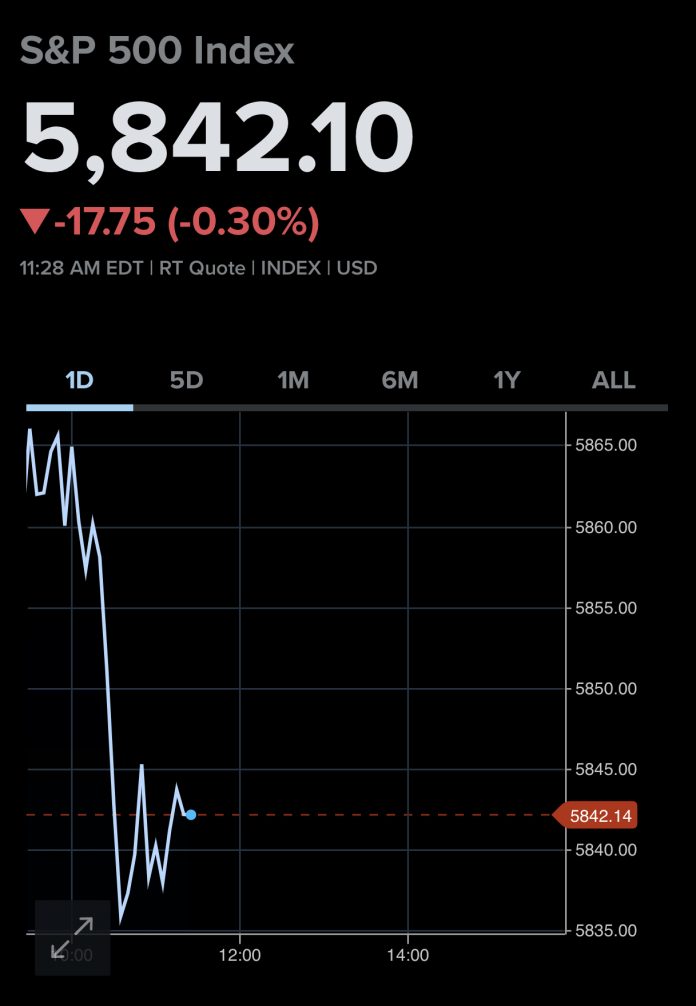Expand the chart to fullscreen
The image size is (696, 1006).
tap(72, 937)
